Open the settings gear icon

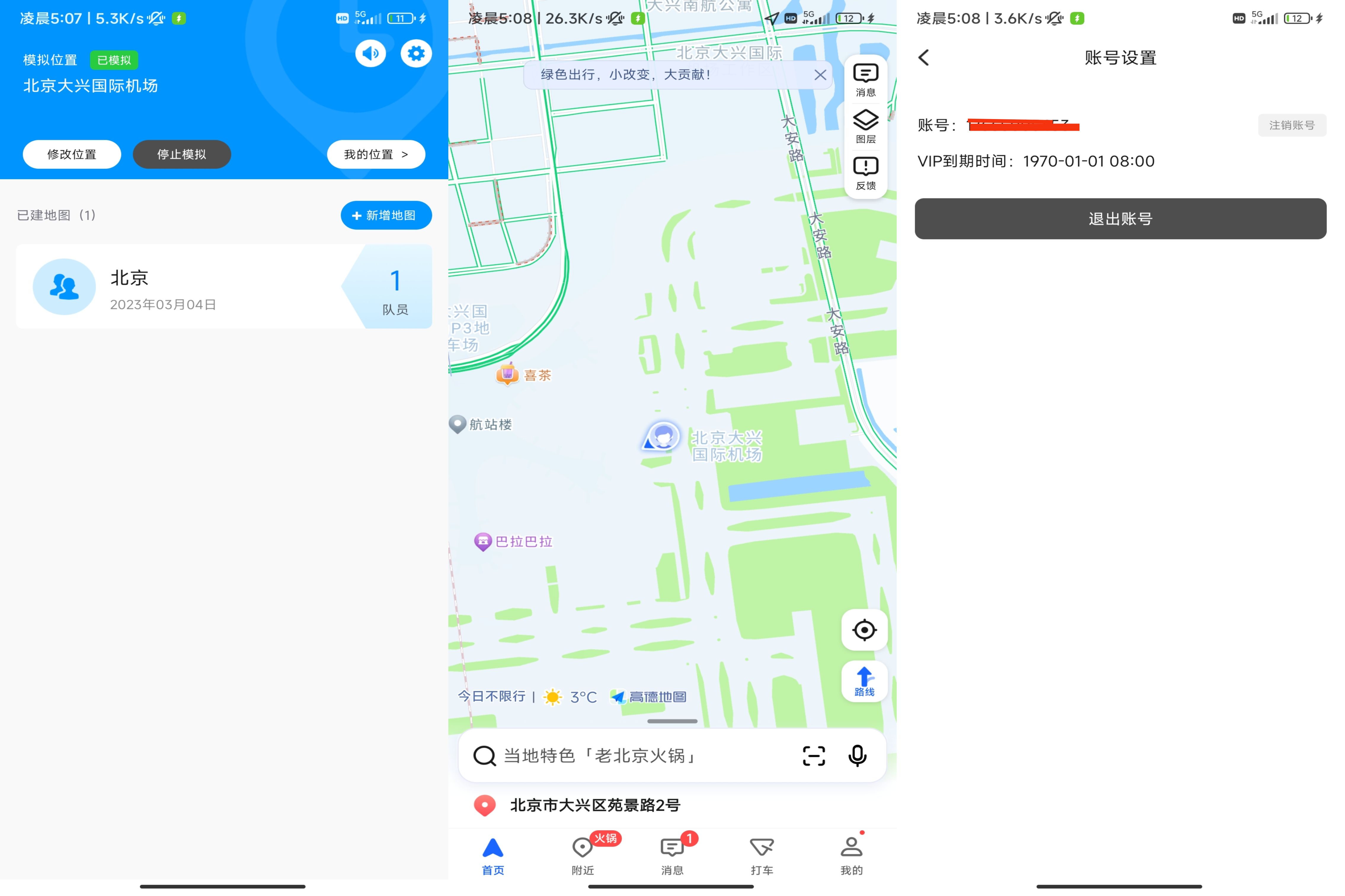pyautogui.click(x=415, y=54)
